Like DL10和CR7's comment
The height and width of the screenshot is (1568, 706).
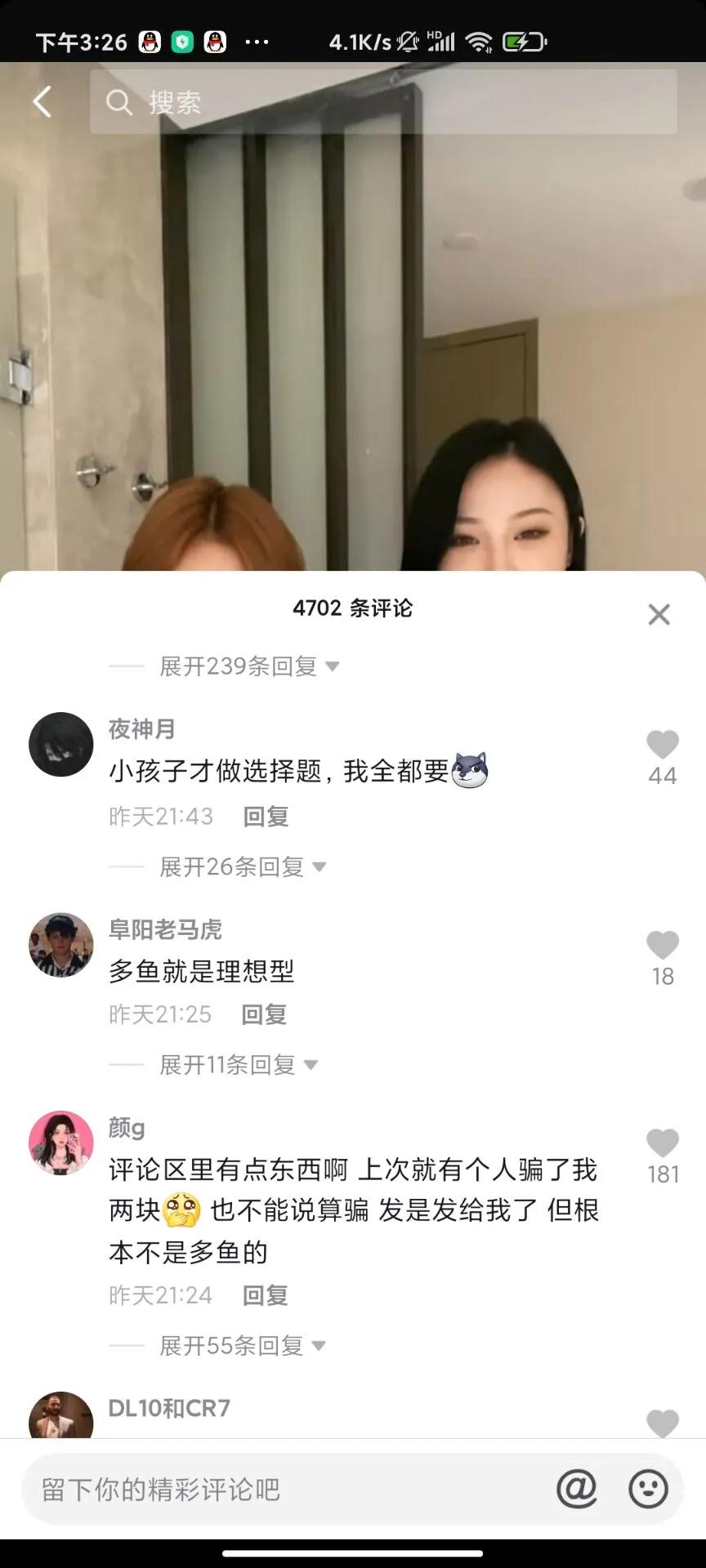pos(662,1423)
